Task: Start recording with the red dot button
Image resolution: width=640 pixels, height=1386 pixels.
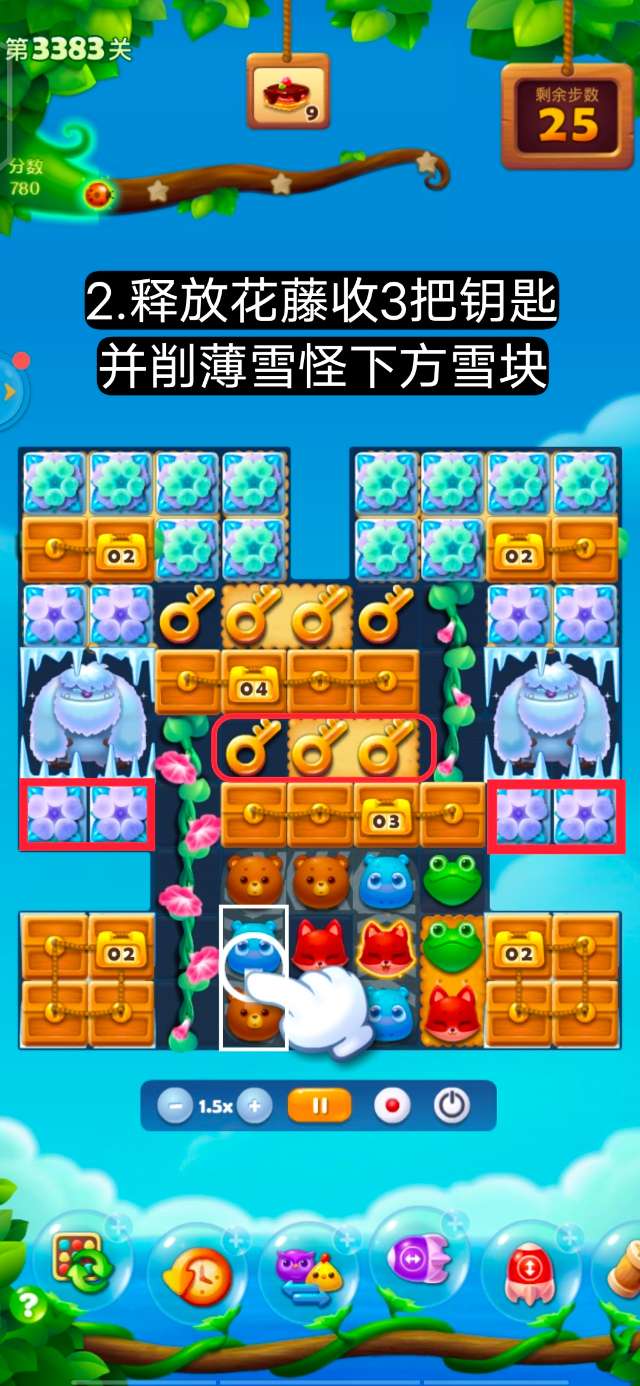Action: tap(392, 1106)
